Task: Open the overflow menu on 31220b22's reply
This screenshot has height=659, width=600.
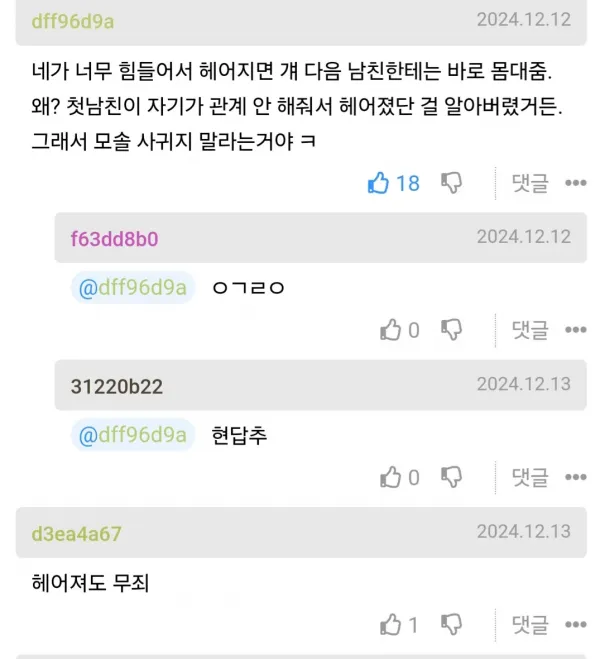Action: click(x=575, y=477)
